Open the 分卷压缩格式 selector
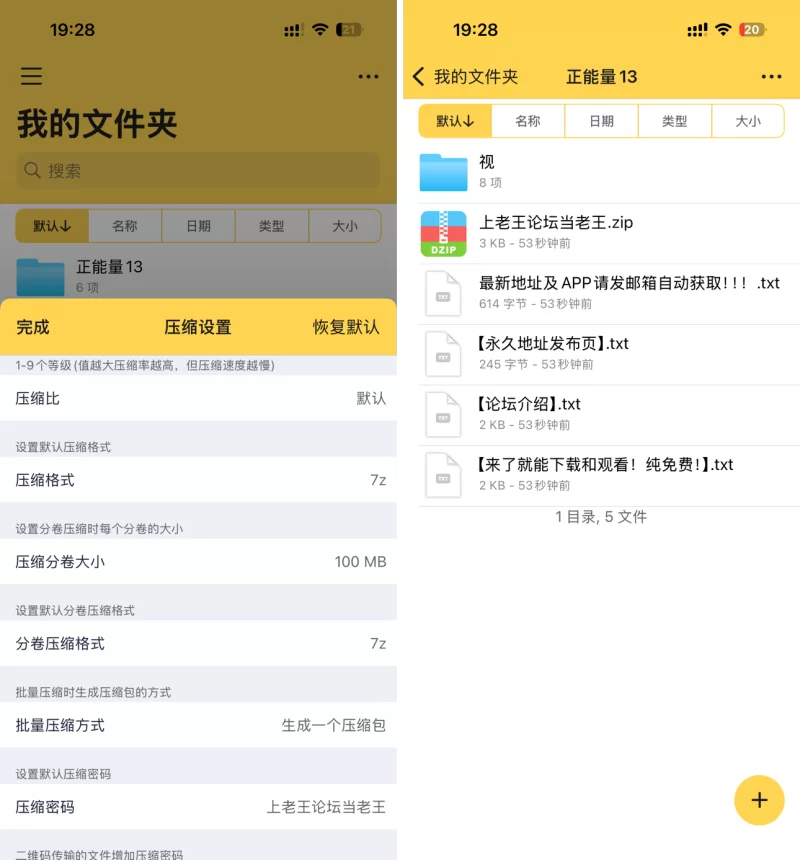800x860 pixels. point(198,644)
